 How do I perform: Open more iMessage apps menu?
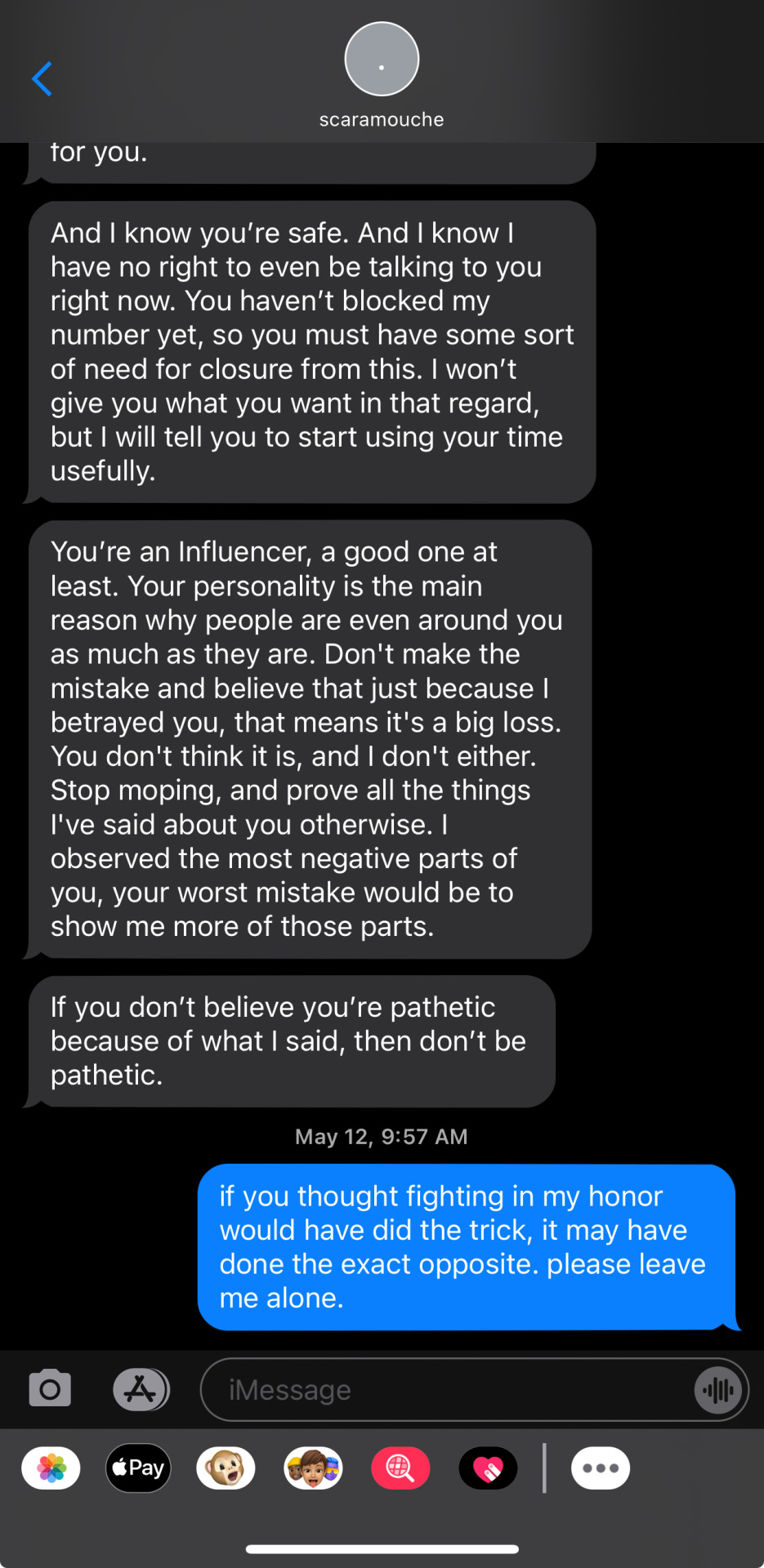601,1468
